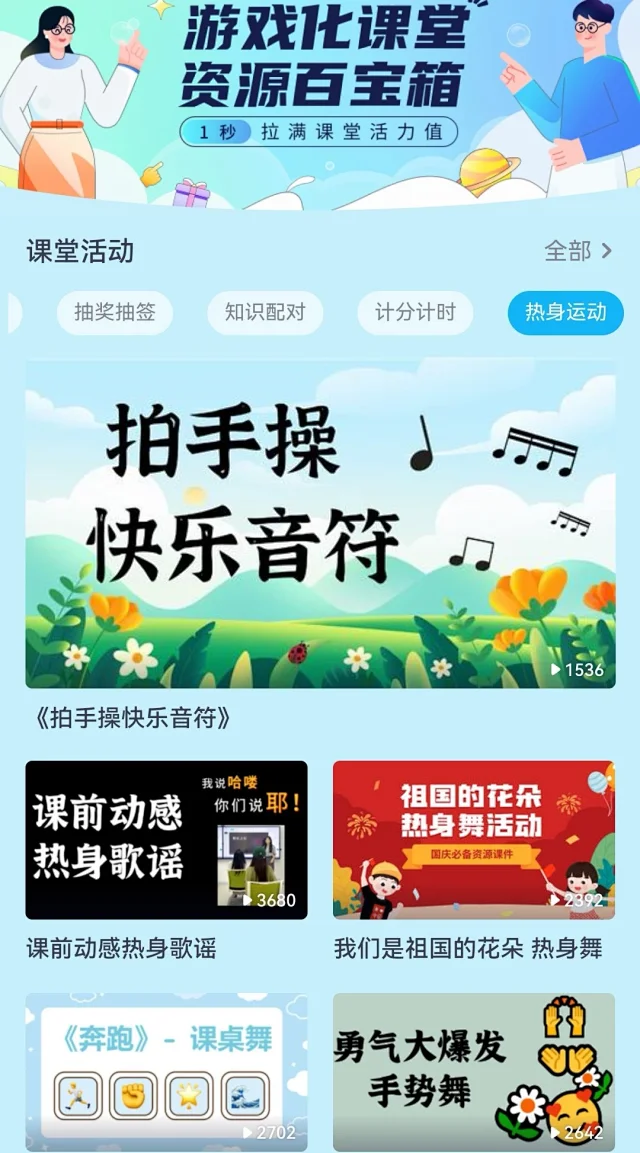Open the 勇气大爆发手势舞 video
This screenshot has width=640, height=1153.
tap(474, 1072)
